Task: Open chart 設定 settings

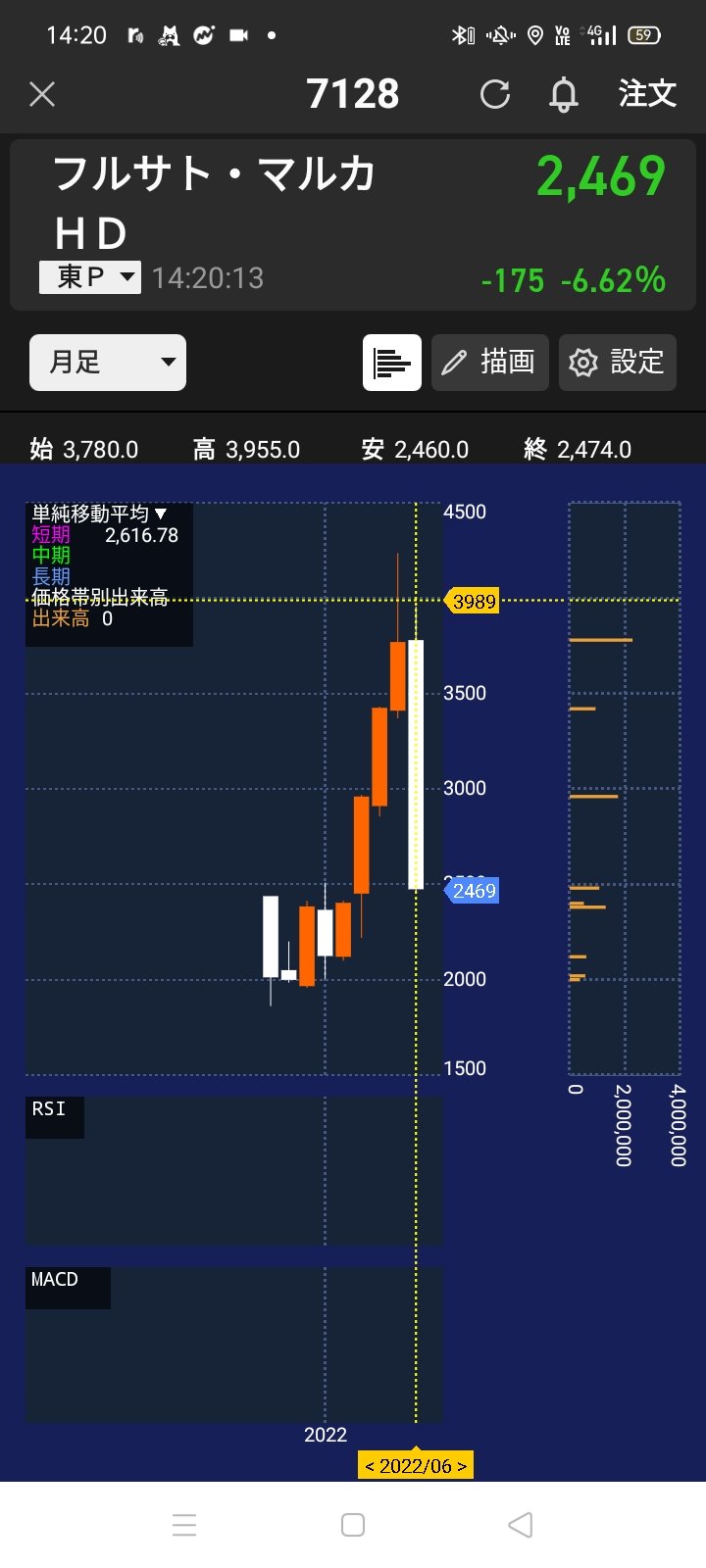Action: pyautogui.click(x=618, y=363)
